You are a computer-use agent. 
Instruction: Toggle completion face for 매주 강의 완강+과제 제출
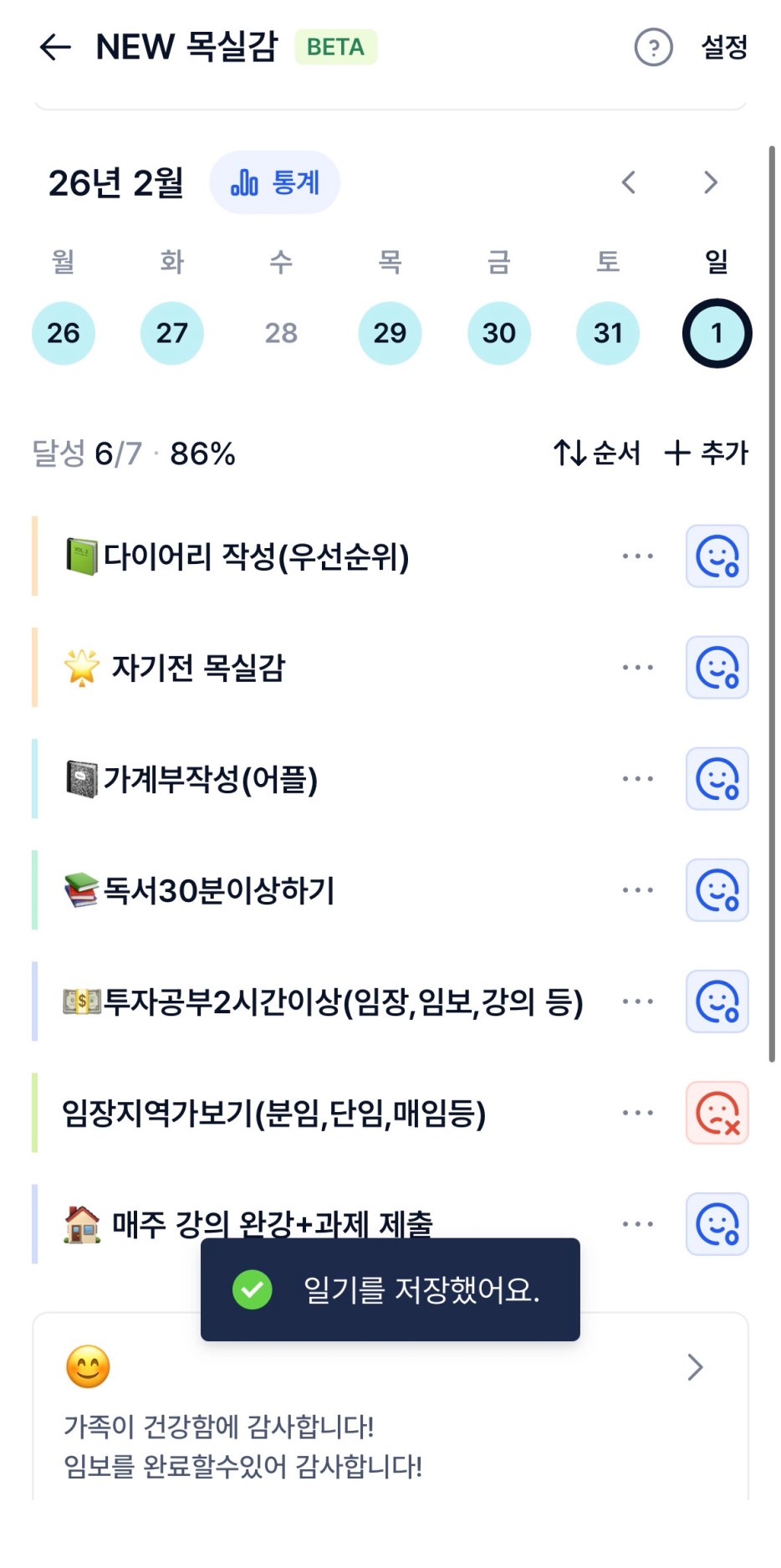click(717, 1224)
